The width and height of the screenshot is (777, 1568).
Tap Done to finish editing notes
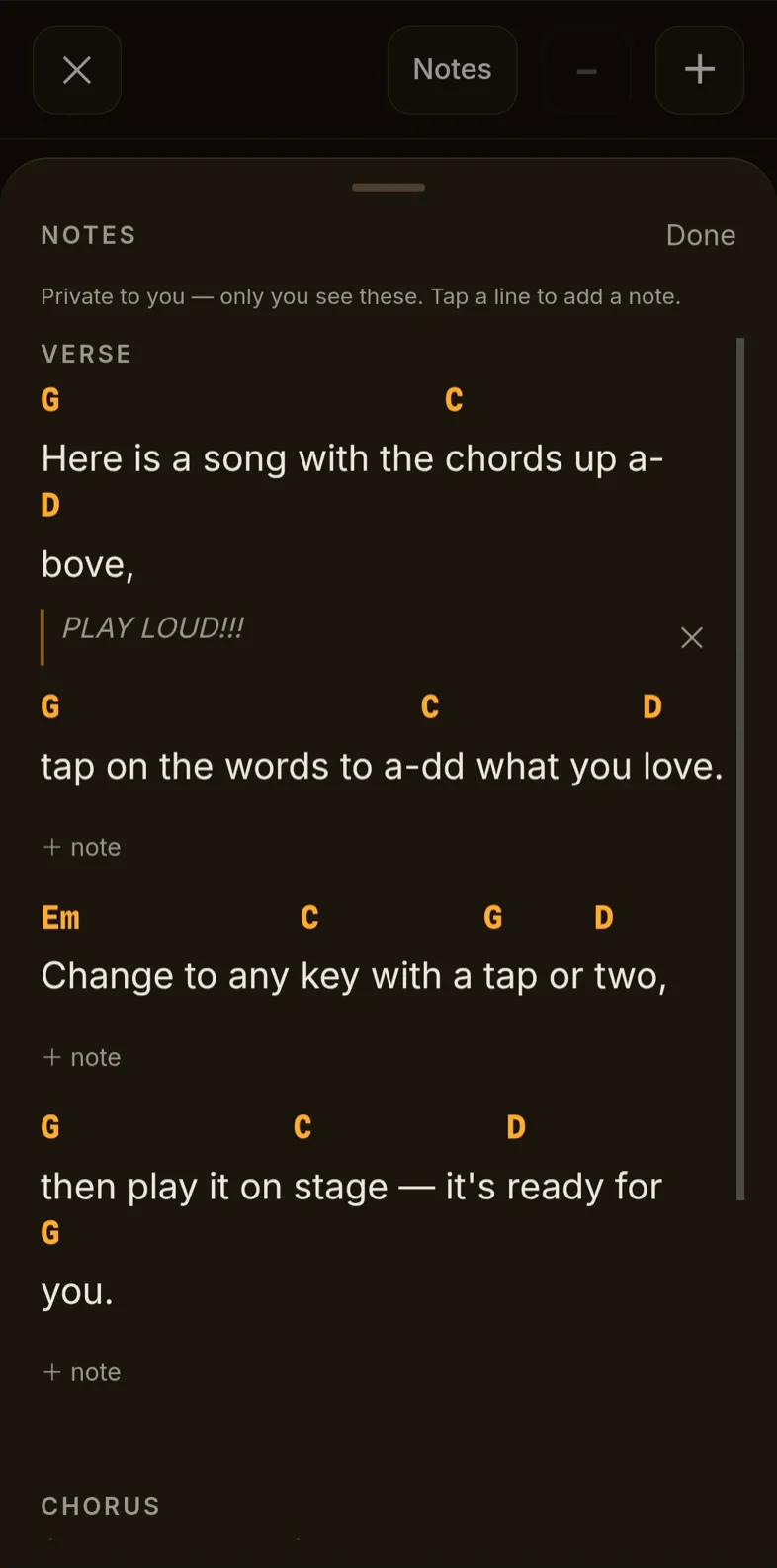[x=701, y=235]
